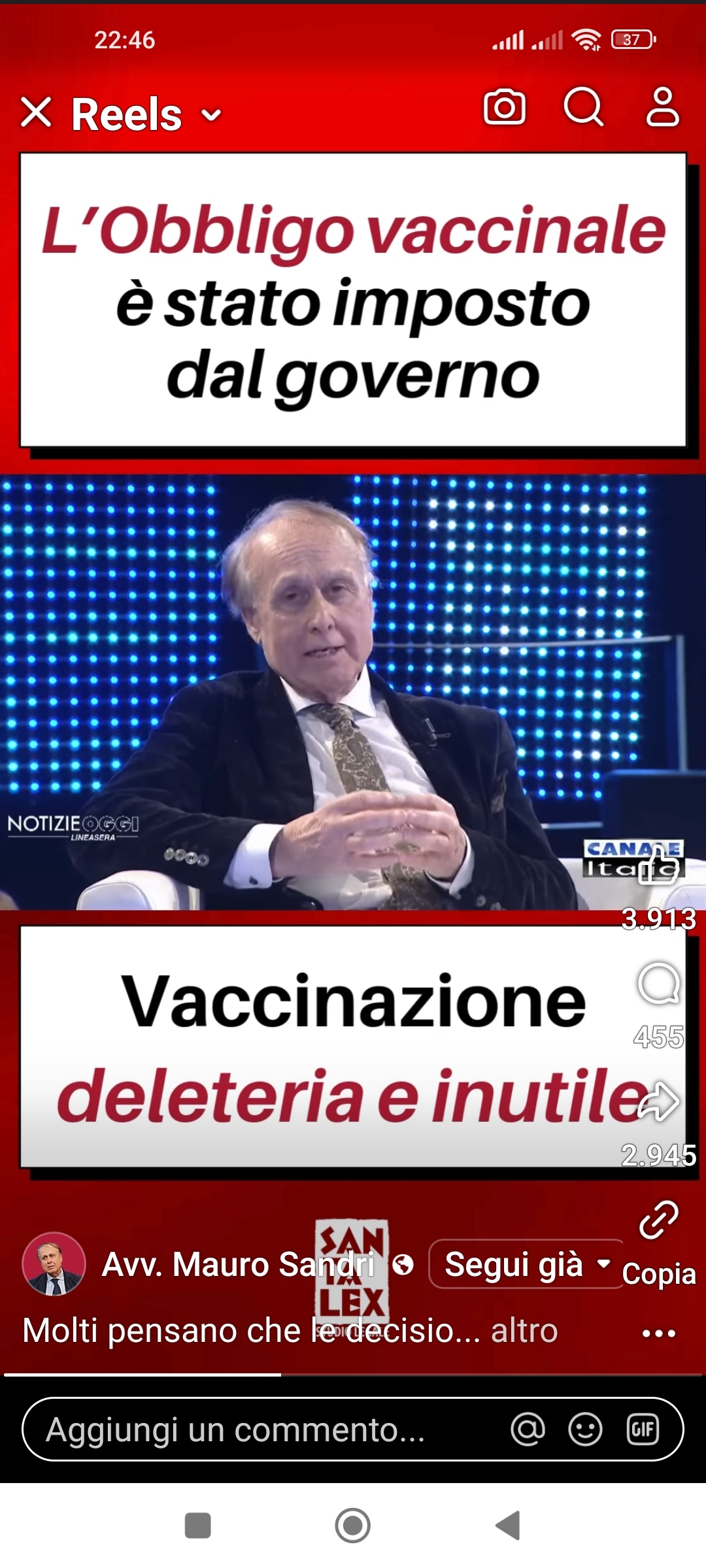706x1568 pixels.
Task: Open Avv. Mauro Sandri's profile
Action: click(54, 1264)
